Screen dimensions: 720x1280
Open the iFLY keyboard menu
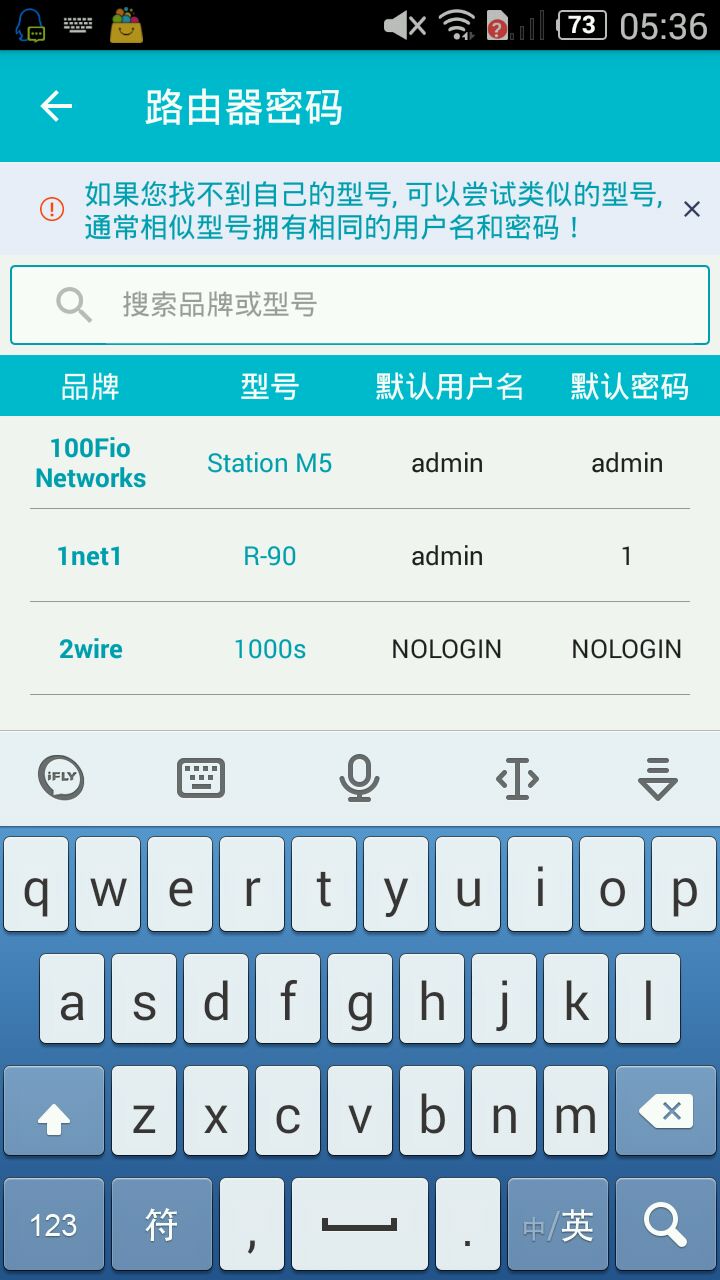[x=61, y=777]
